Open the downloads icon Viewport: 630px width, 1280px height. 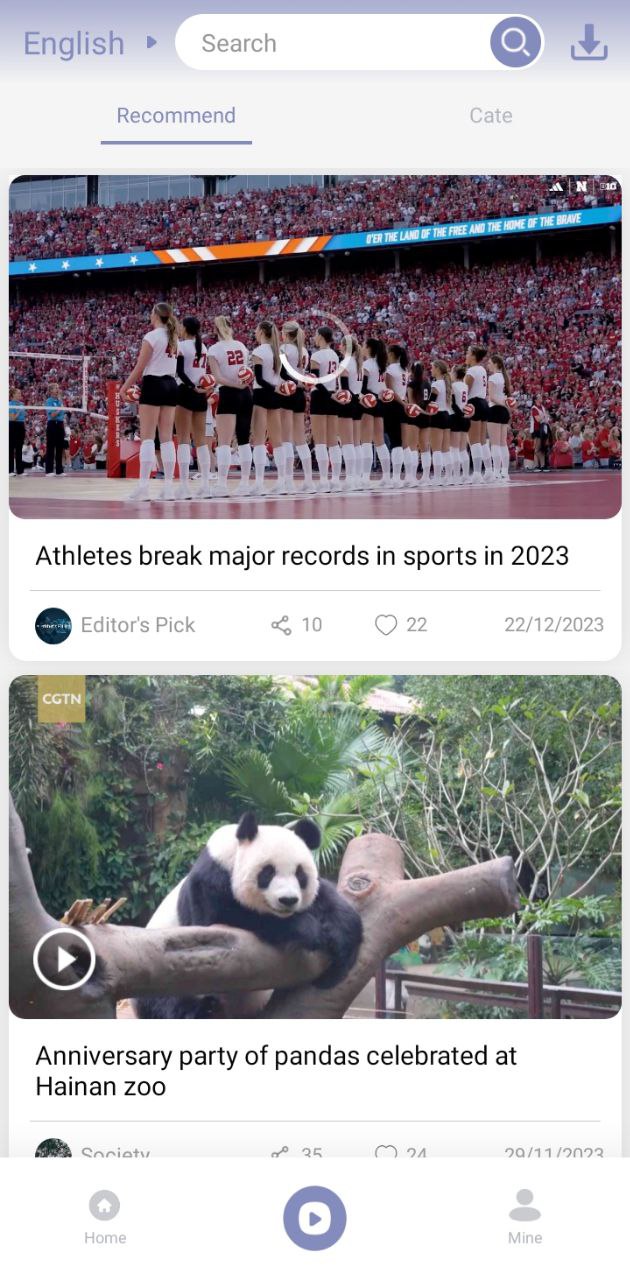[x=589, y=43]
